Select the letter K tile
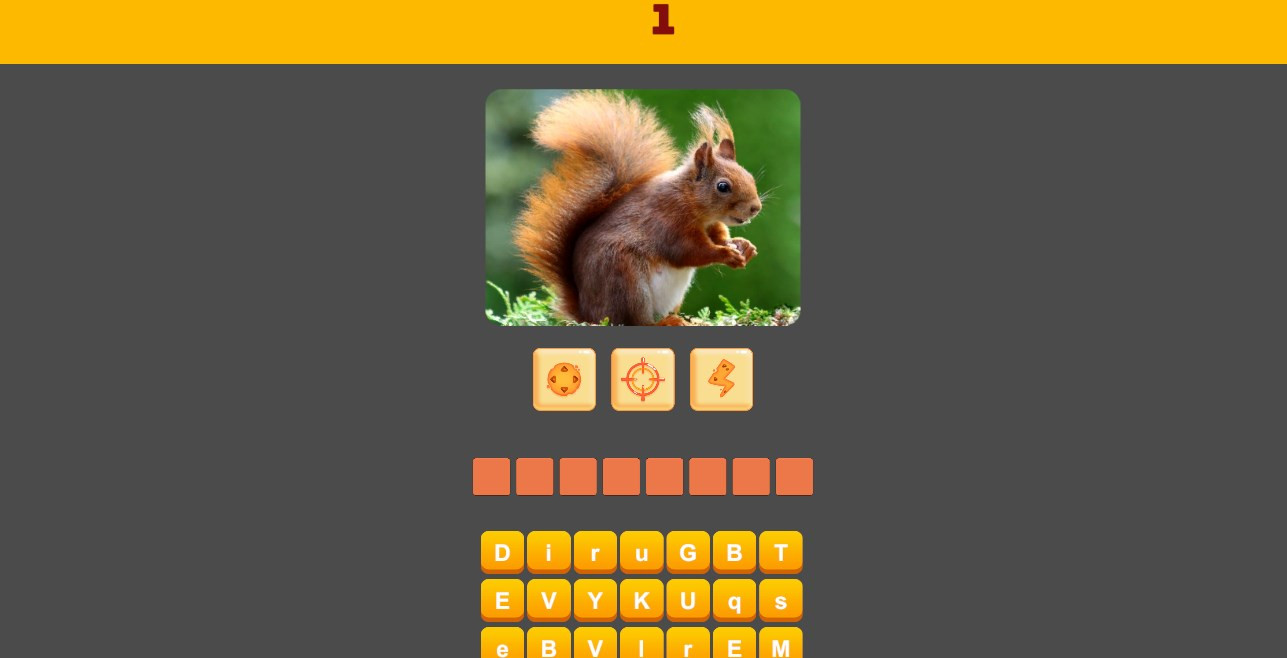Viewport: 1287px width, 658px height. pyautogui.click(x=641, y=600)
